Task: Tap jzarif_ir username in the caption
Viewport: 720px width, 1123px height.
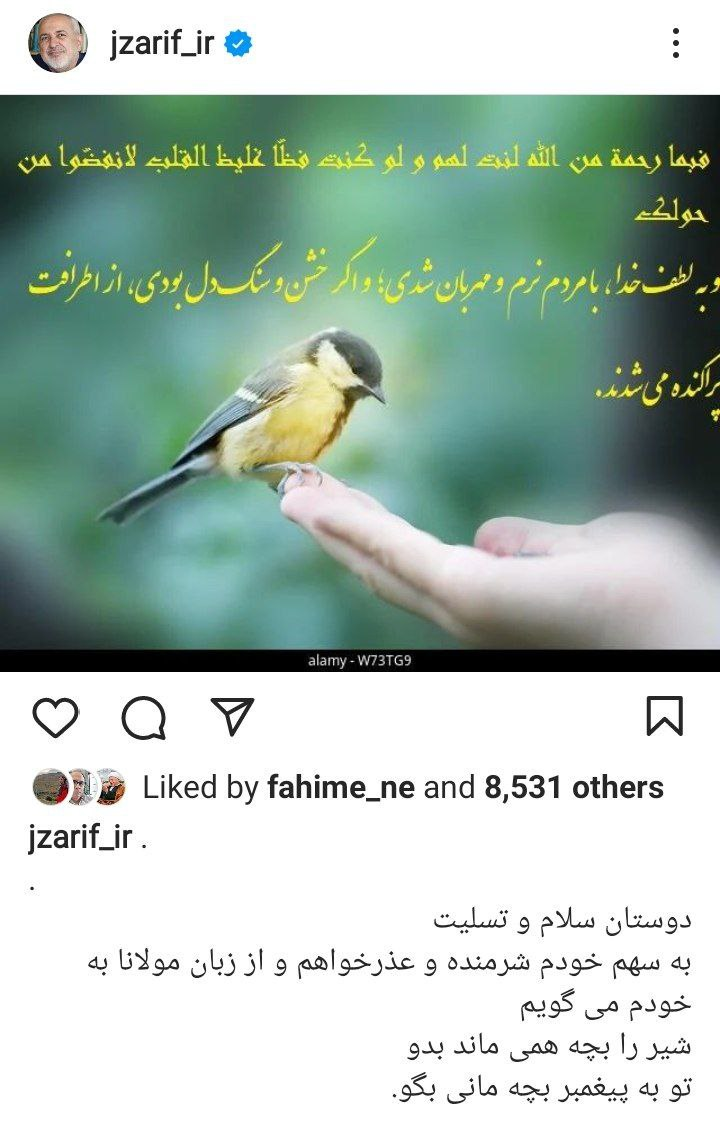Action: point(80,838)
